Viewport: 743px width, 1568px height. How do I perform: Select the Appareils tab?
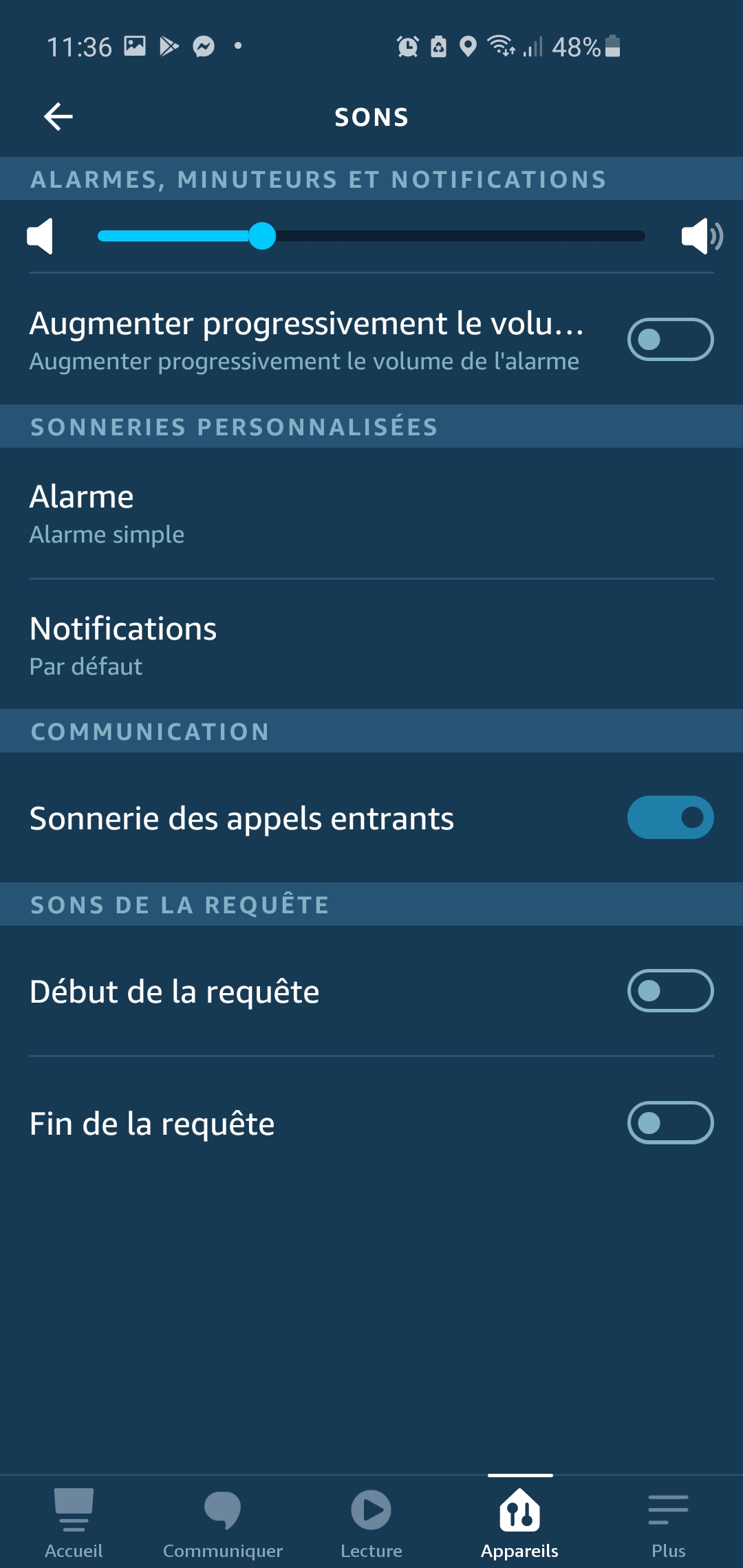click(520, 1523)
